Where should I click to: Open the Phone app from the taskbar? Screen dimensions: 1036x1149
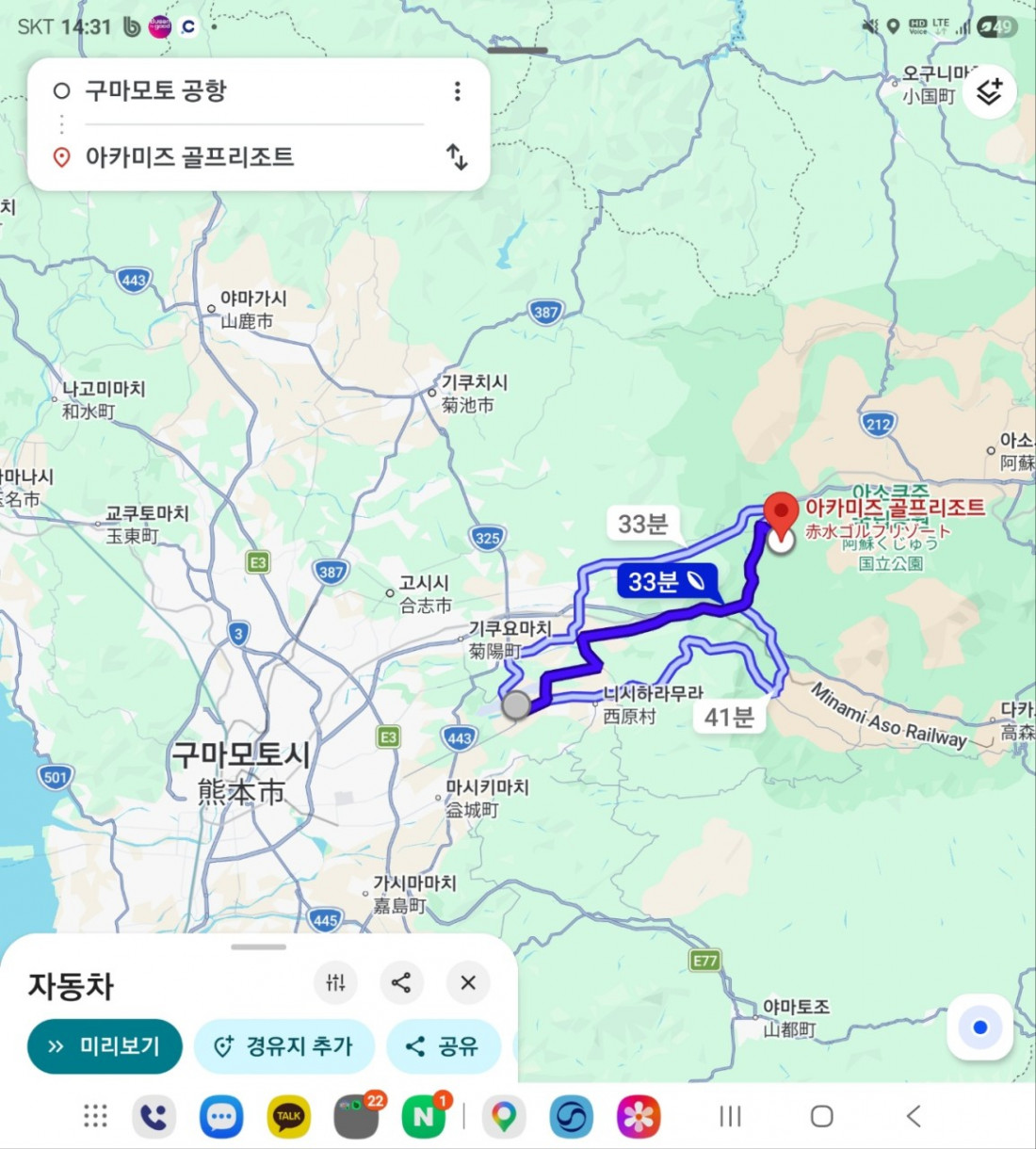pyautogui.click(x=154, y=1117)
